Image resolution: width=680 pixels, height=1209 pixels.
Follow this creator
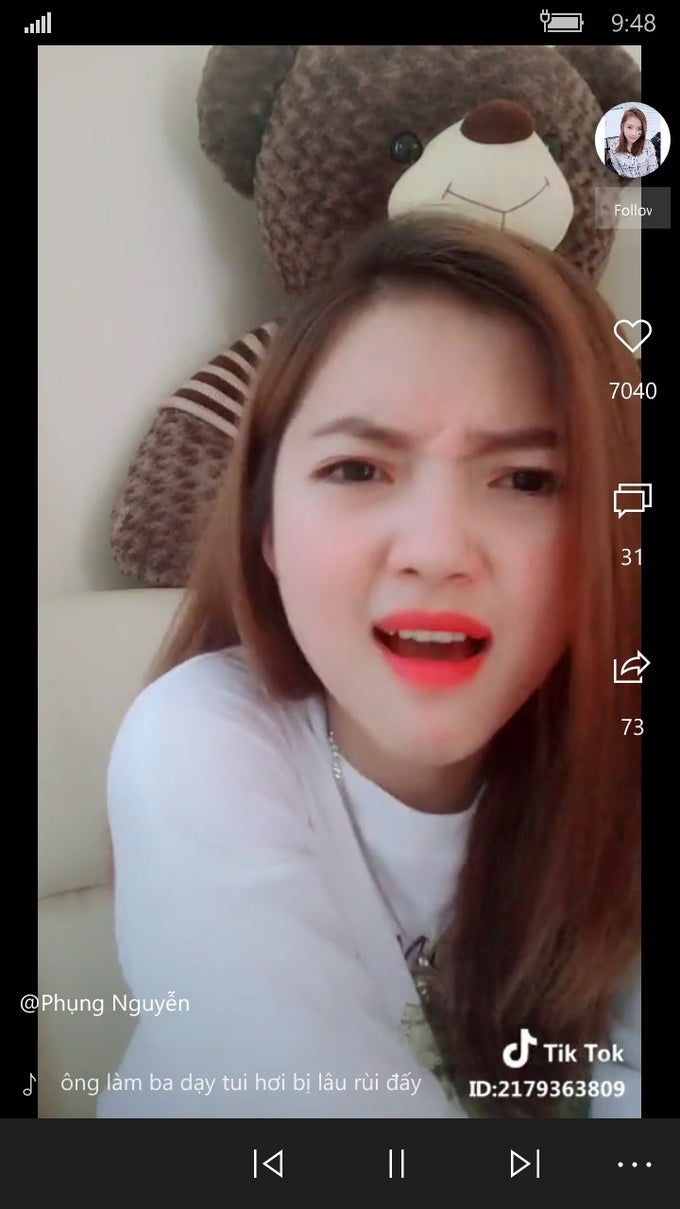(632, 209)
